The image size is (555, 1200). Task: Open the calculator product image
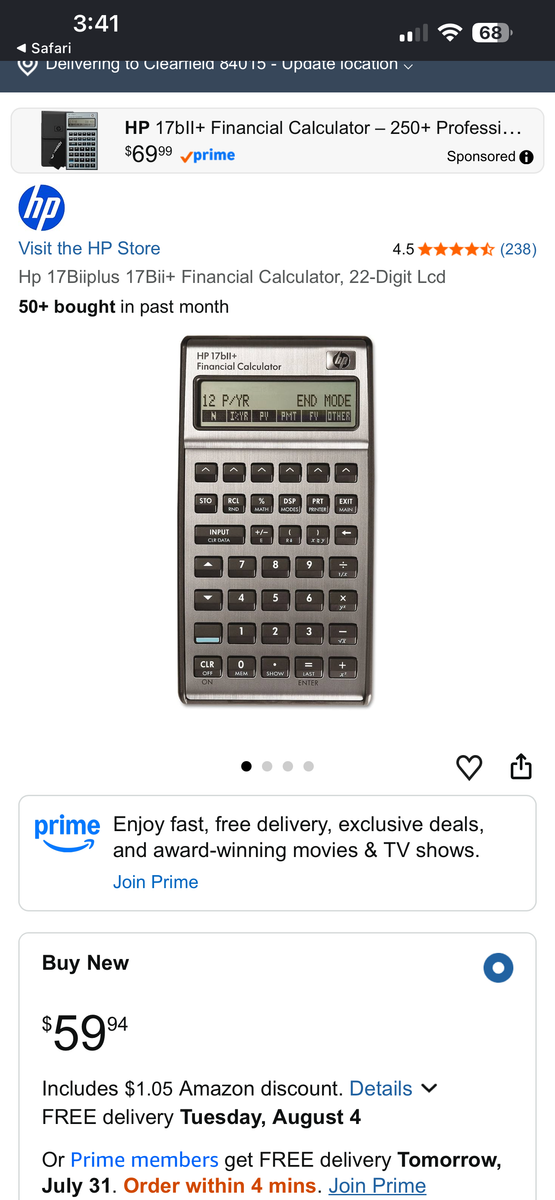[276, 521]
